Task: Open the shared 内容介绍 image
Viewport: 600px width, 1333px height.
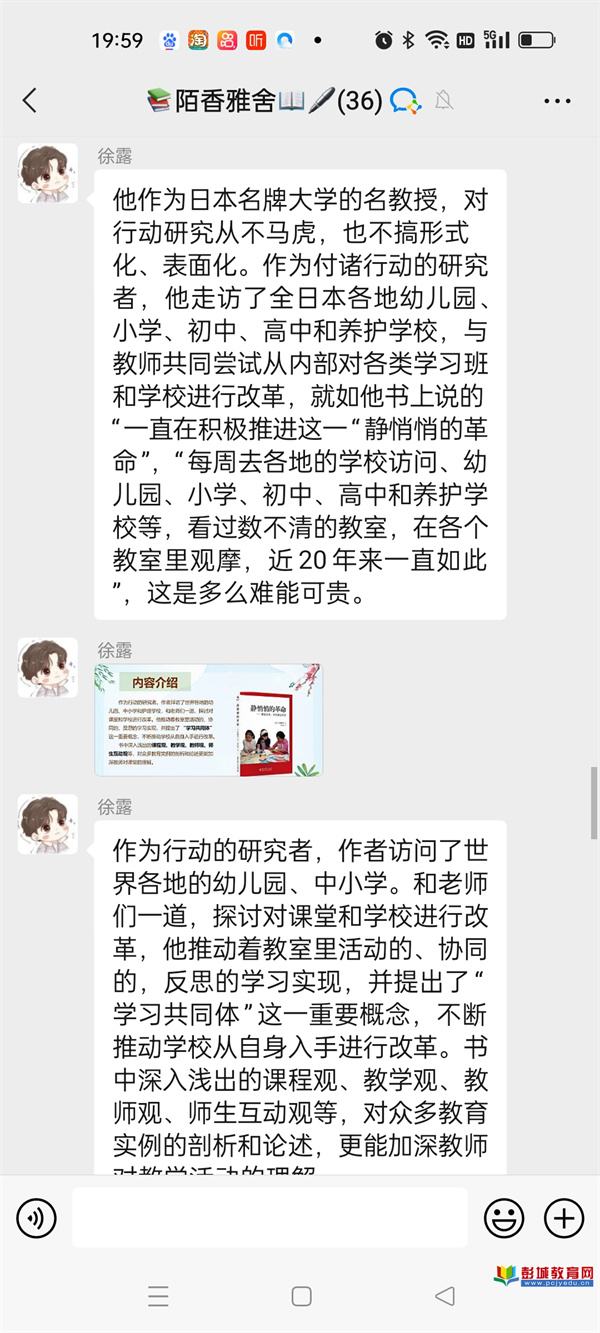Action: (x=209, y=720)
